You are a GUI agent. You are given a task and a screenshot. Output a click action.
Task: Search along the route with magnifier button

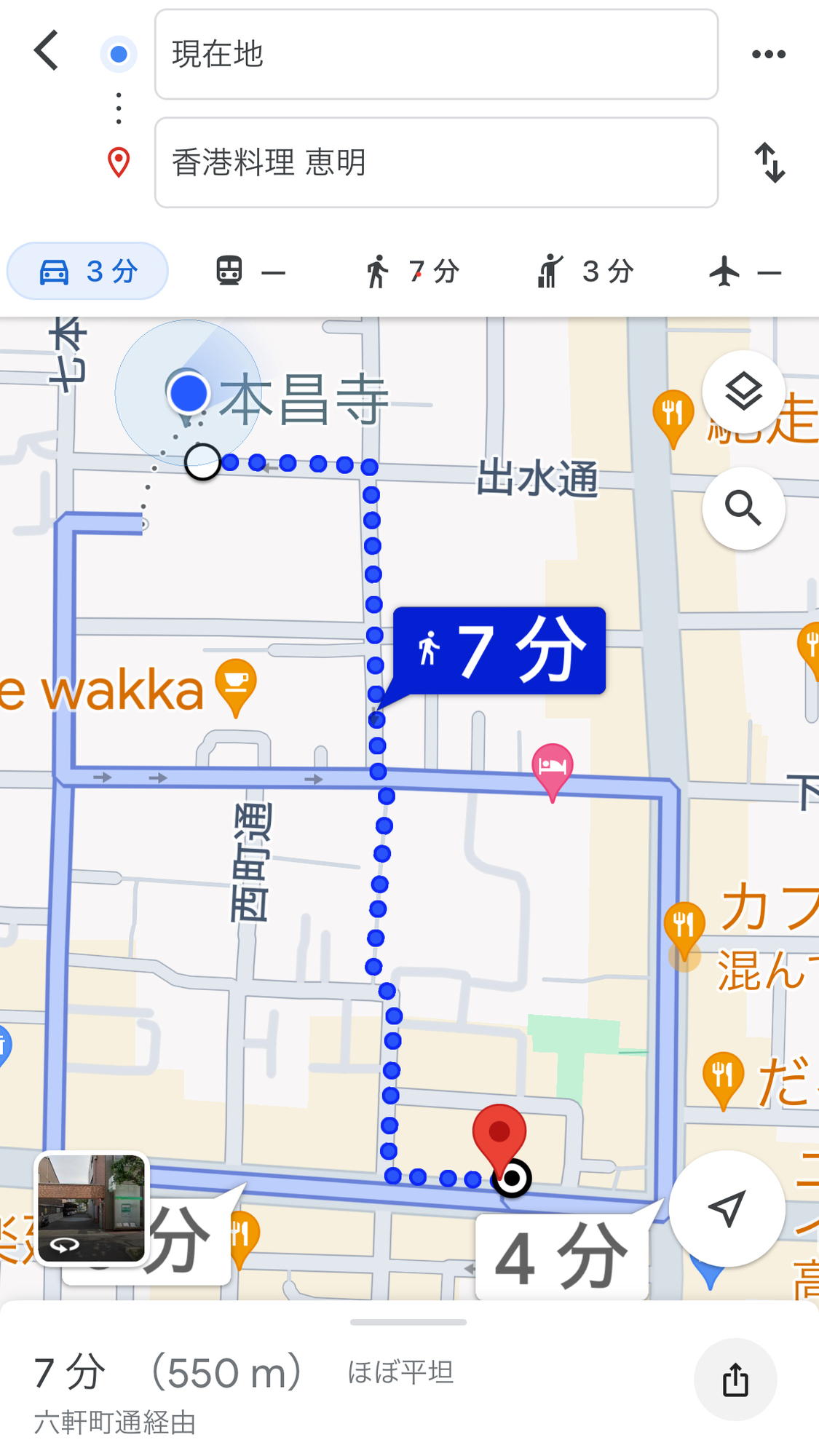[x=743, y=508]
